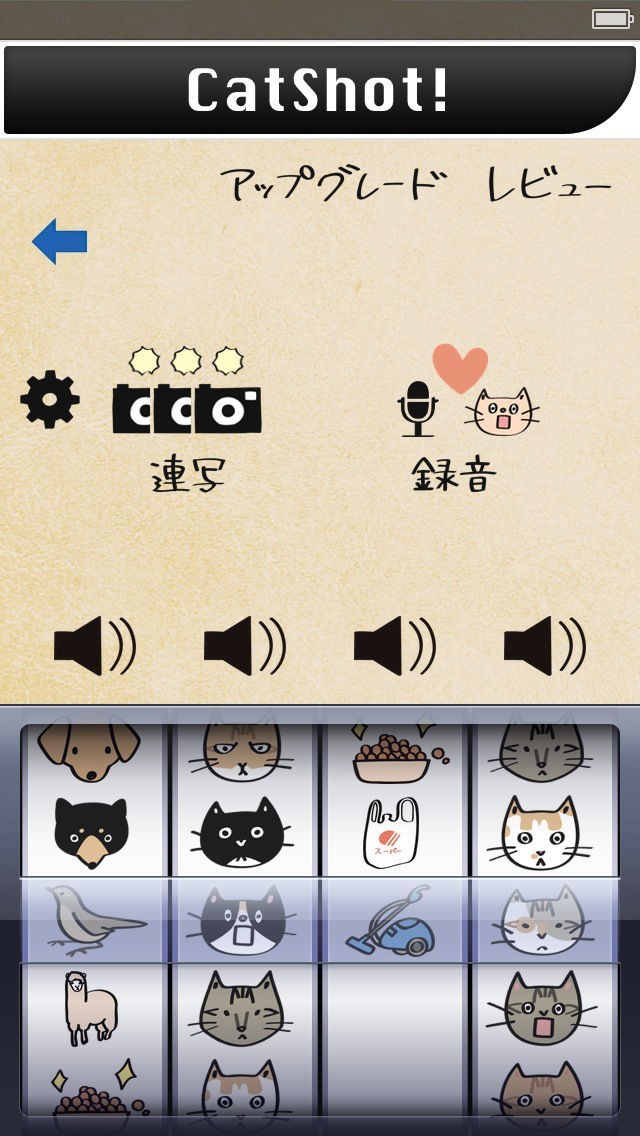
Task: Play the third speaker sound
Action: 395,646
